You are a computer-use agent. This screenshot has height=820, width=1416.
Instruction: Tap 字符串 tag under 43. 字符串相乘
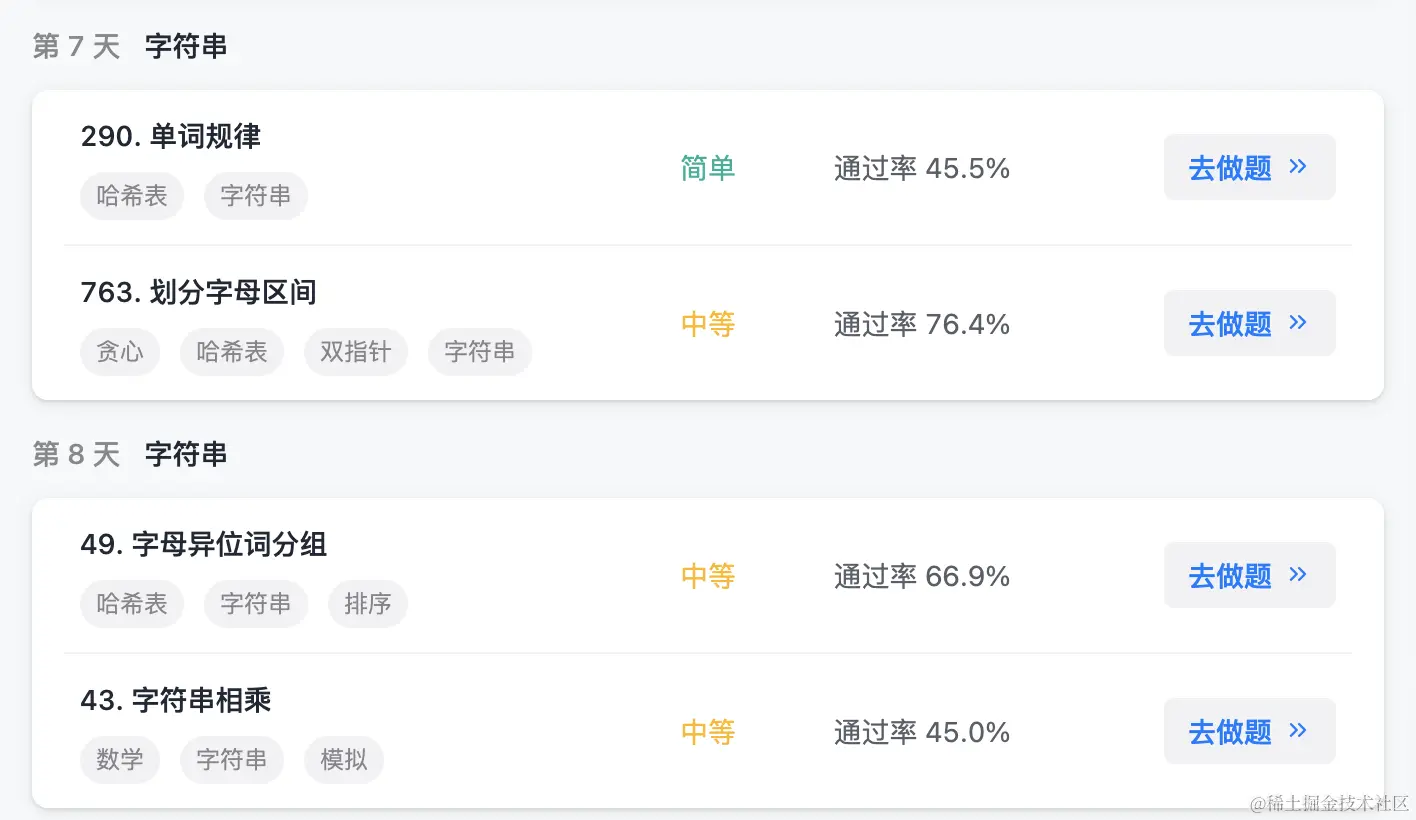(x=232, y=760)
